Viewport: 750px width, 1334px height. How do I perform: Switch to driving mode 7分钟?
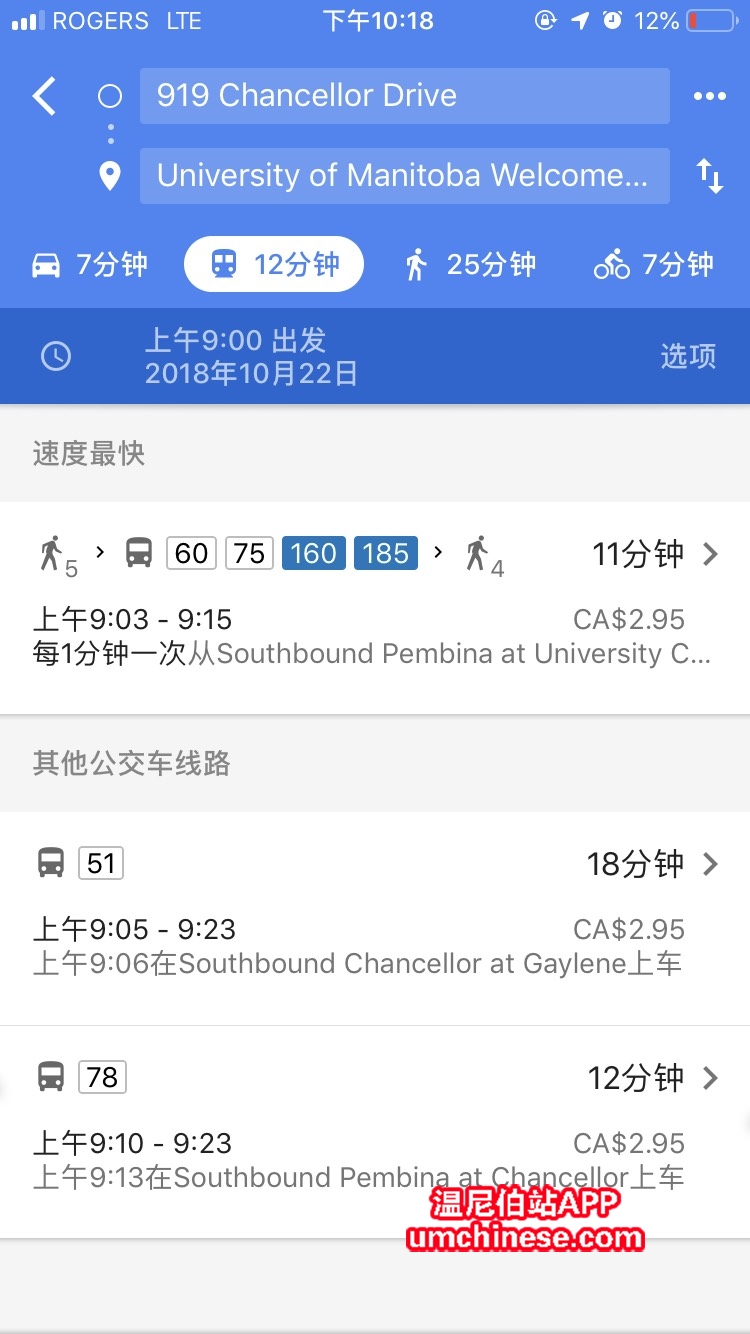tap(90, 265)
